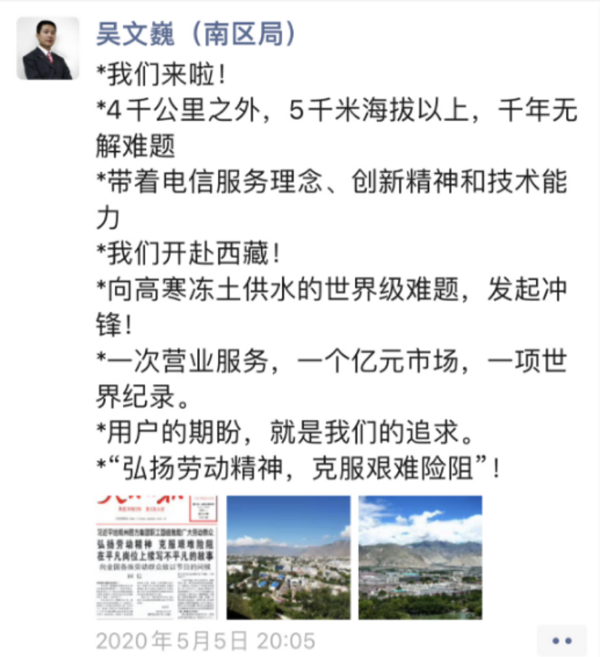View the middle photo of the blue-sky town
600x657 pixels.
[288, 557]
